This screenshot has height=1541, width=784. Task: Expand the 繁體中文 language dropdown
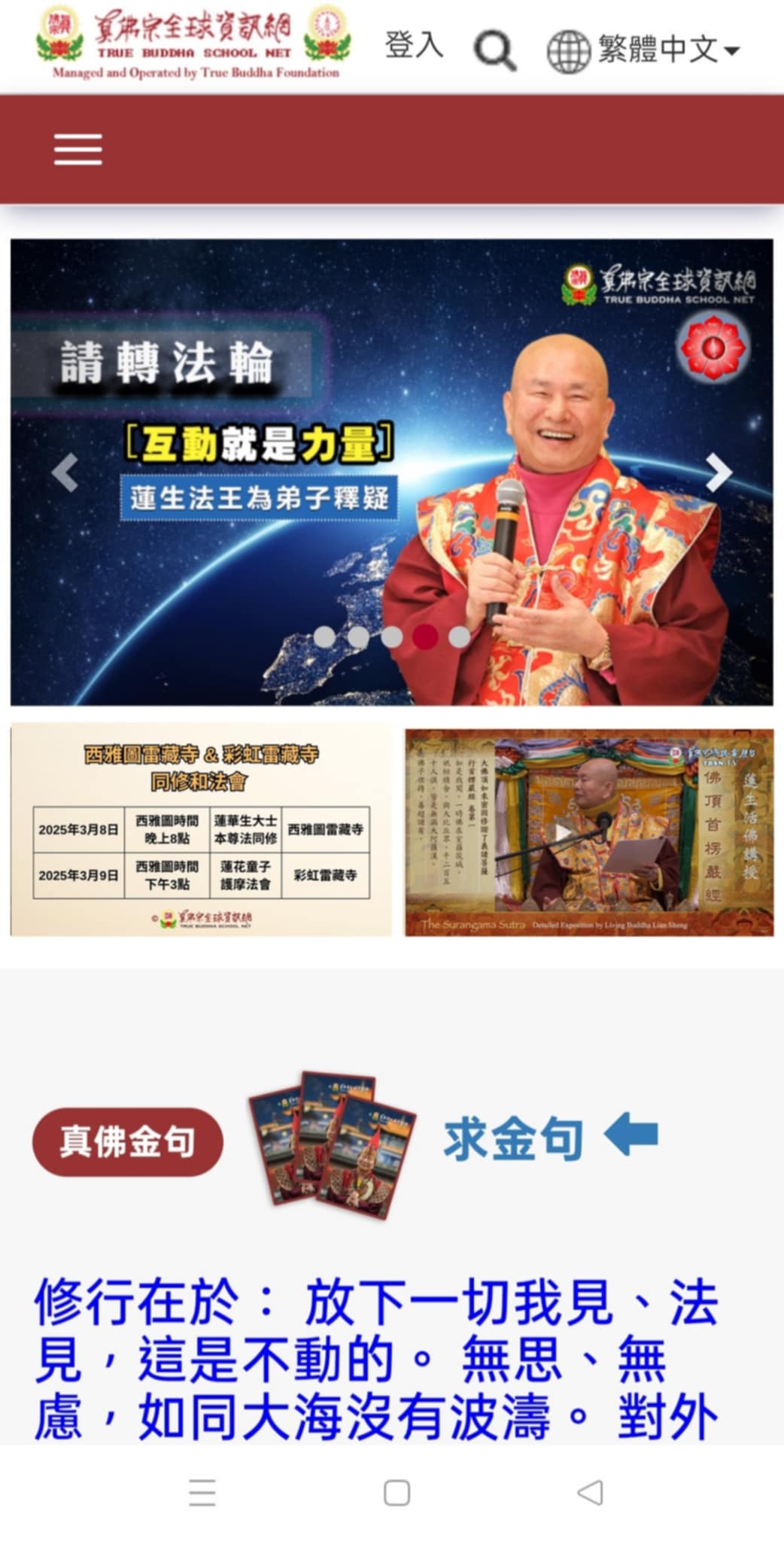tap(644, 50)
